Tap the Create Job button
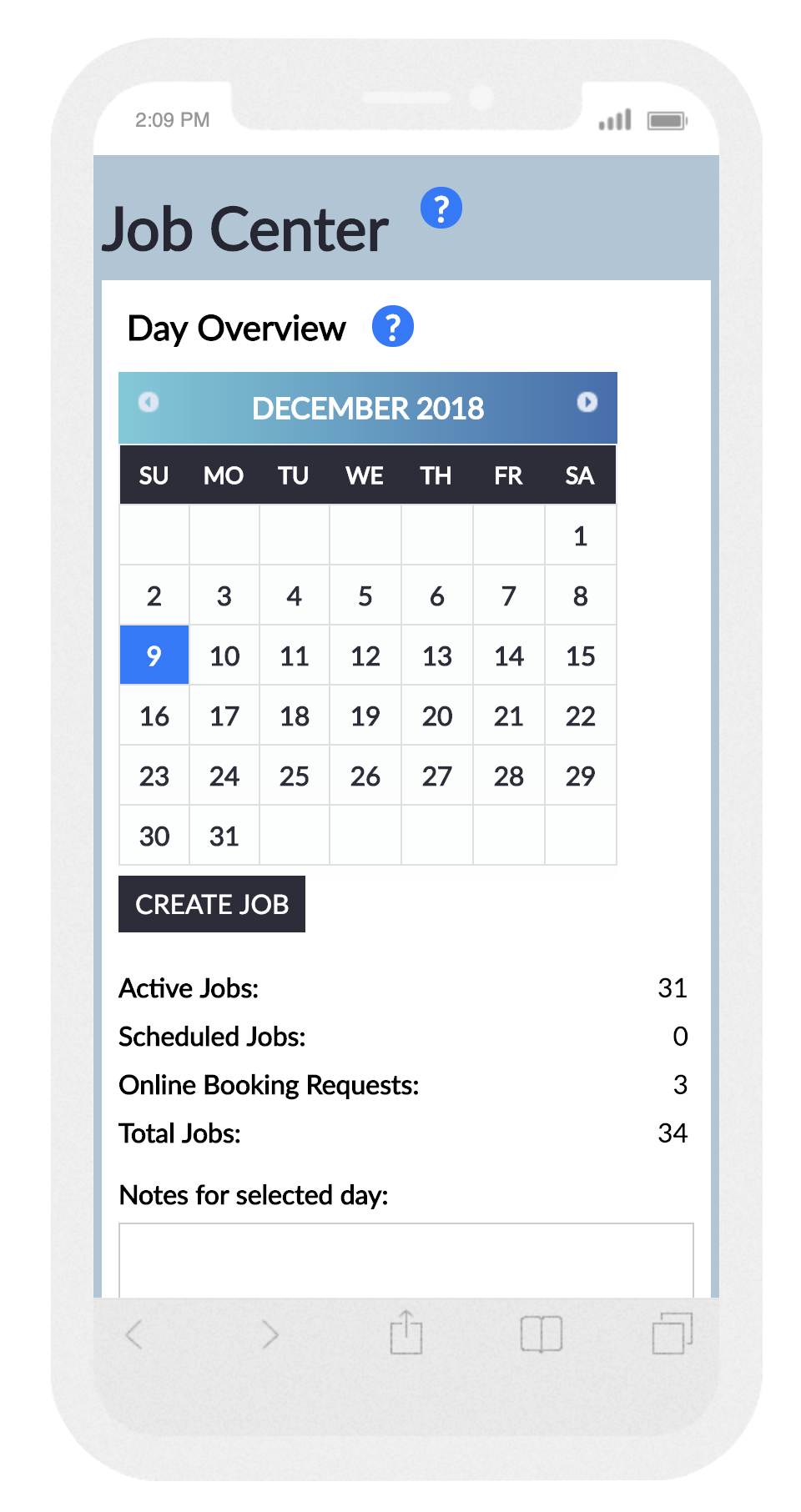This screenshot has width=801, height=1512. click(212, 904)
